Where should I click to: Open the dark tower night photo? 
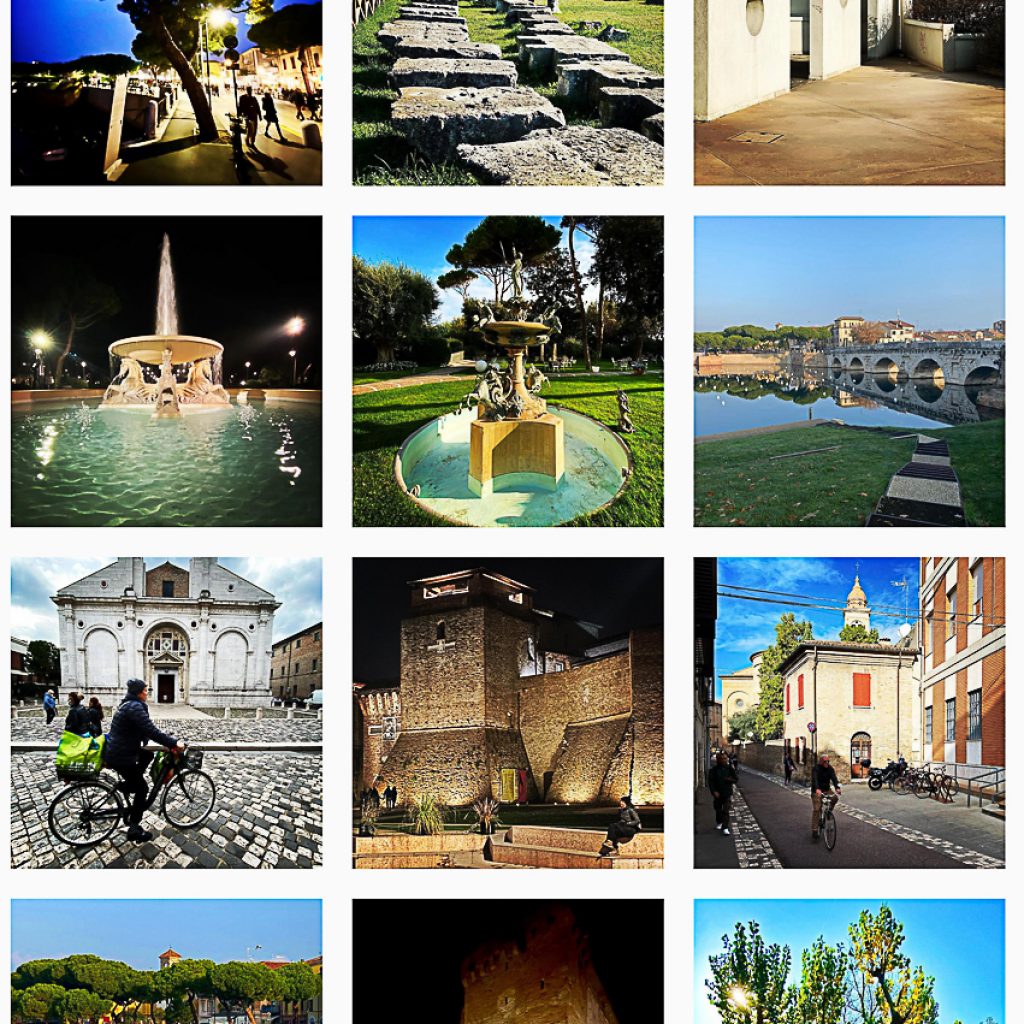click(x=508, y=961)
